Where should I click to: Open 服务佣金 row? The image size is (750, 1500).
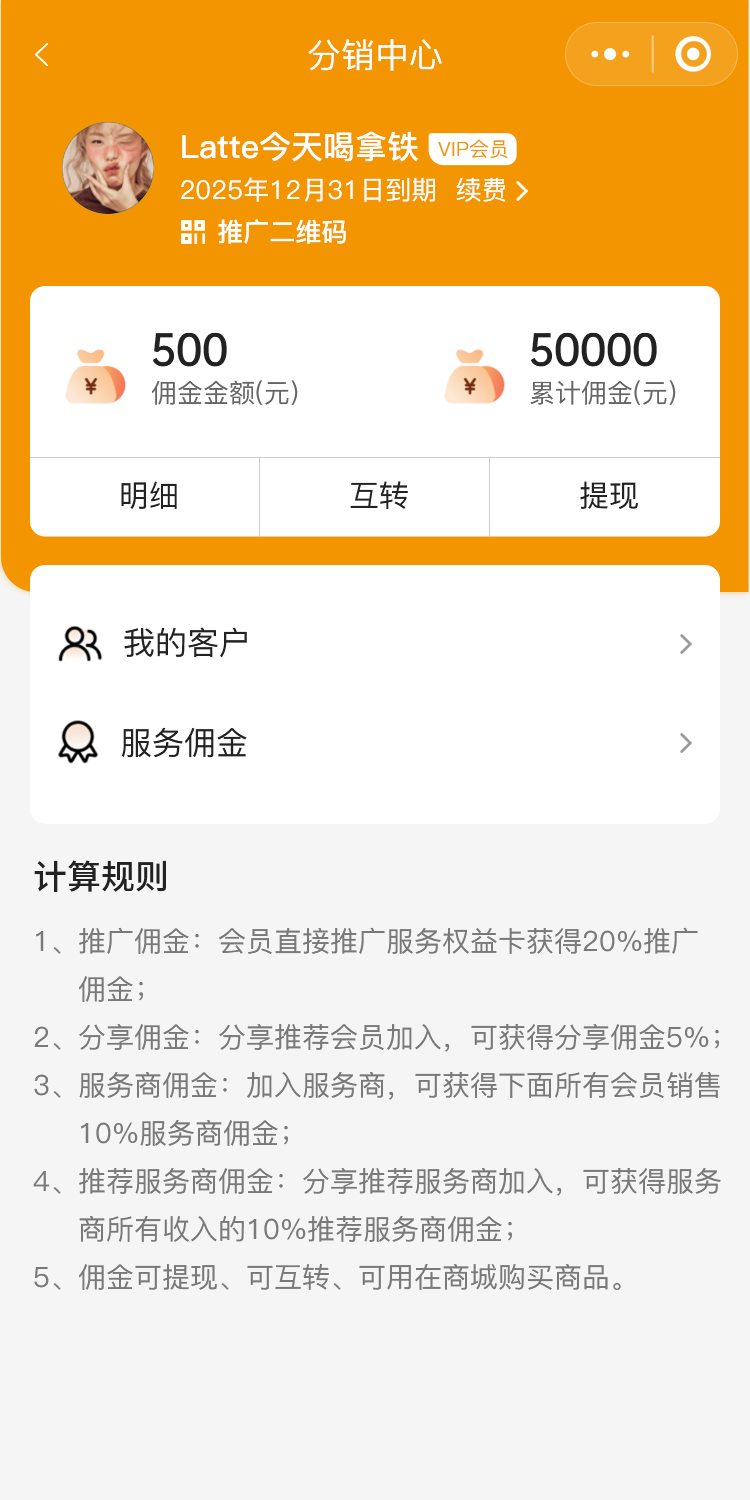(x=375, y=743)
